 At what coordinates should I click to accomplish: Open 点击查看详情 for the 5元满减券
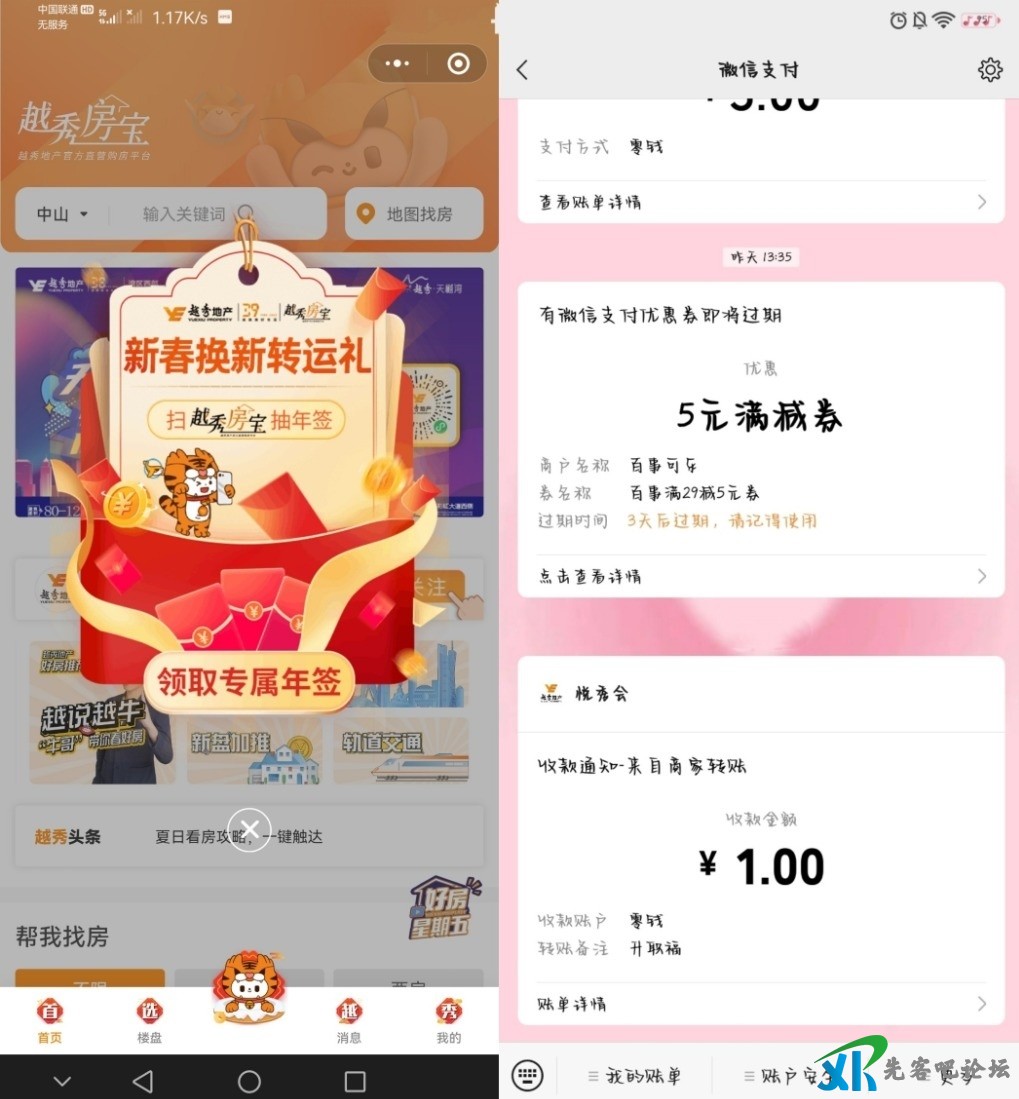[762, 576]
